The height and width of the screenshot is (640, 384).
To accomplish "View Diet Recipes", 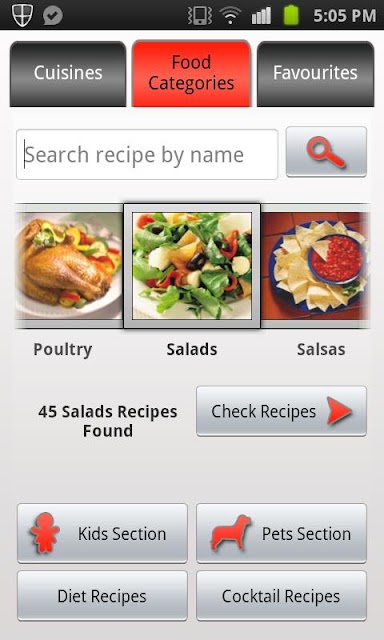I will (102, 596).
